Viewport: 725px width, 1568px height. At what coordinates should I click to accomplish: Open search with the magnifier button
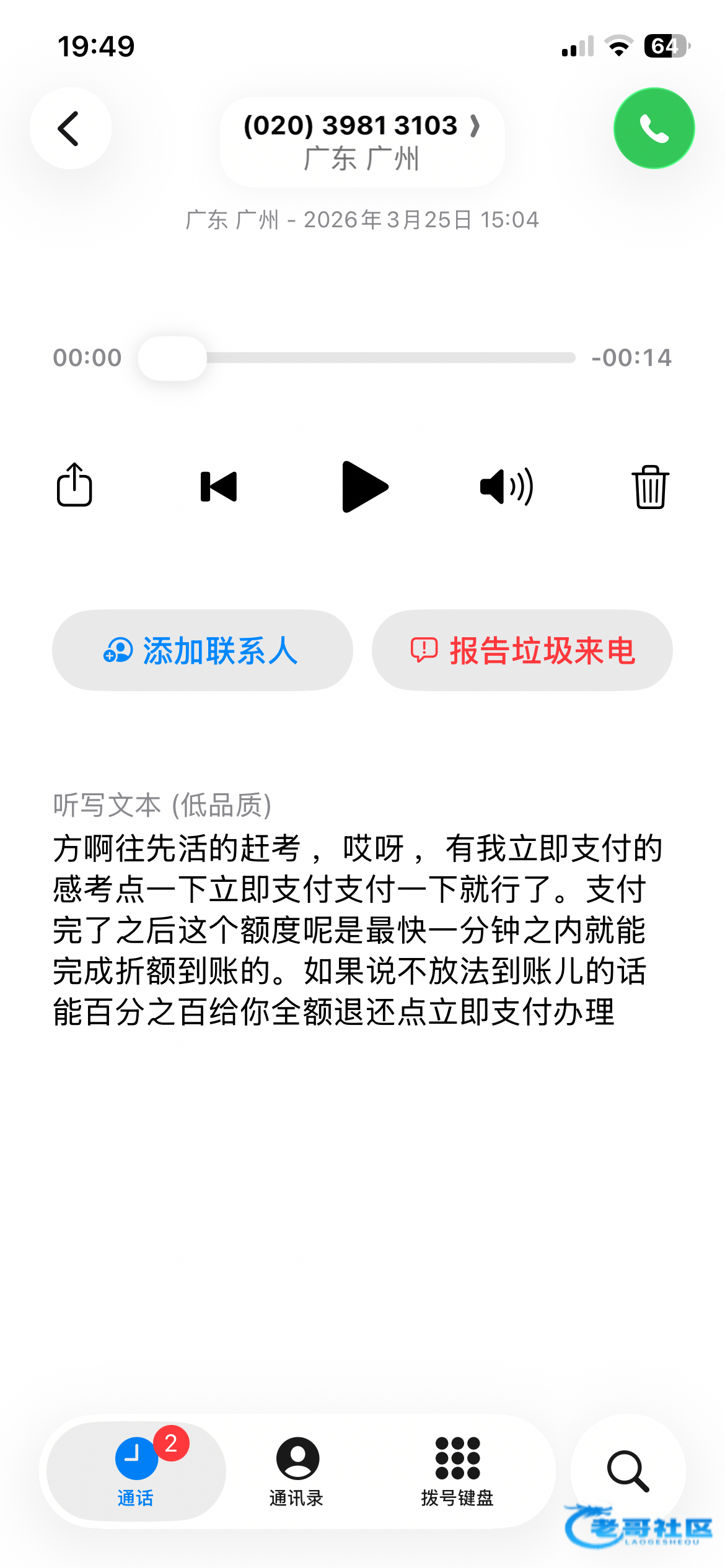click(x=628, y=1470)
